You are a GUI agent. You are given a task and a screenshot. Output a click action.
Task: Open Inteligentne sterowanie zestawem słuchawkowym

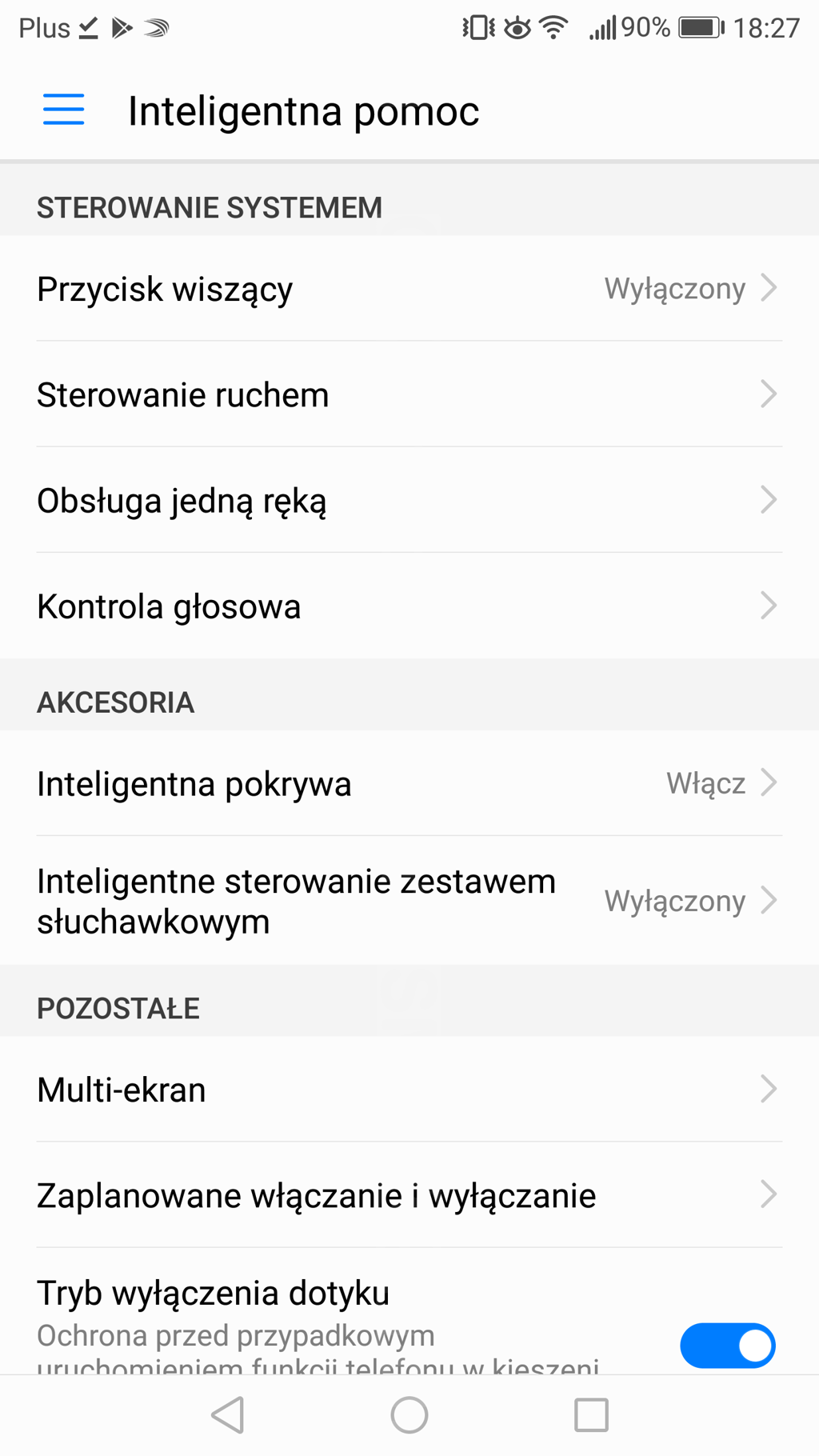pos(408,901)
